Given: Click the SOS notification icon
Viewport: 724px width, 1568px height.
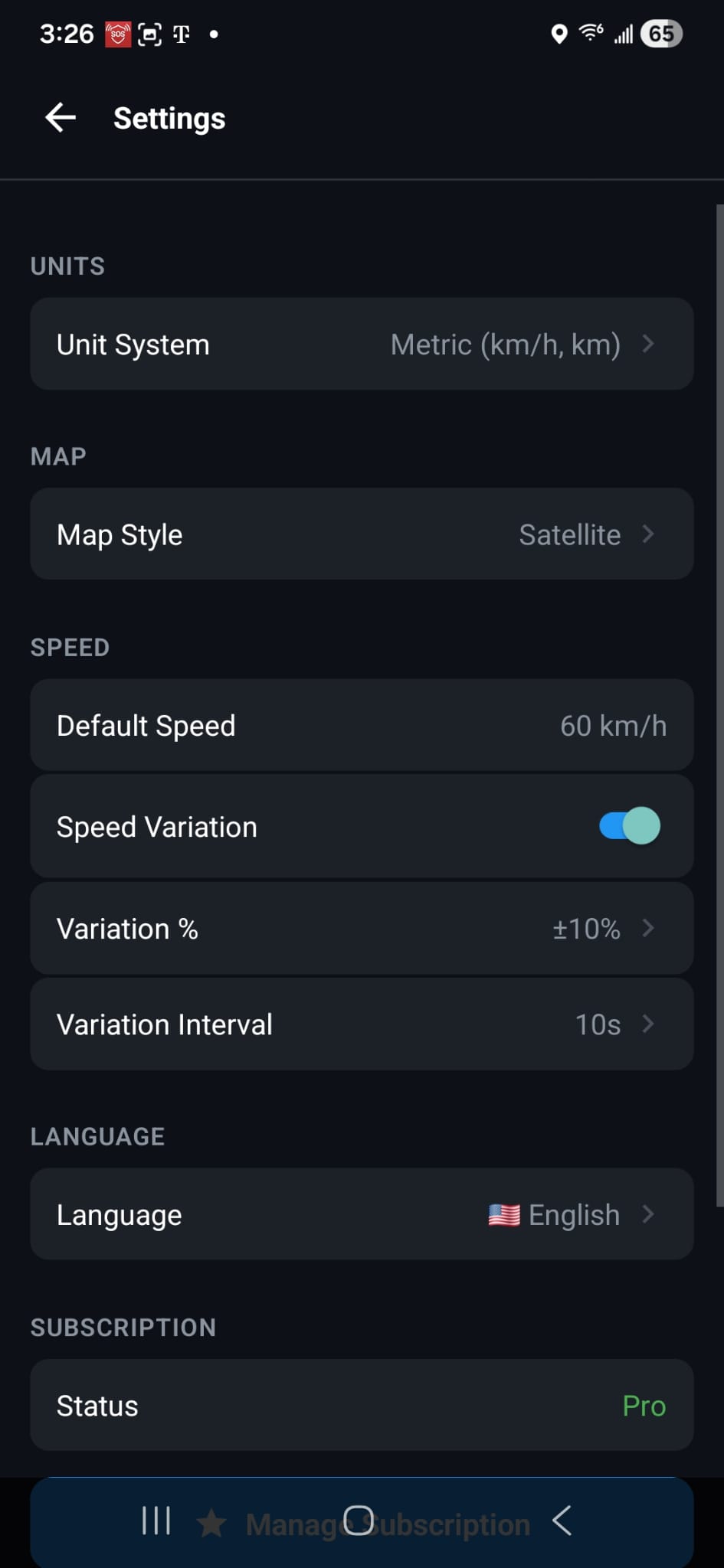Looking at the screenshot, I should [117, 33].
